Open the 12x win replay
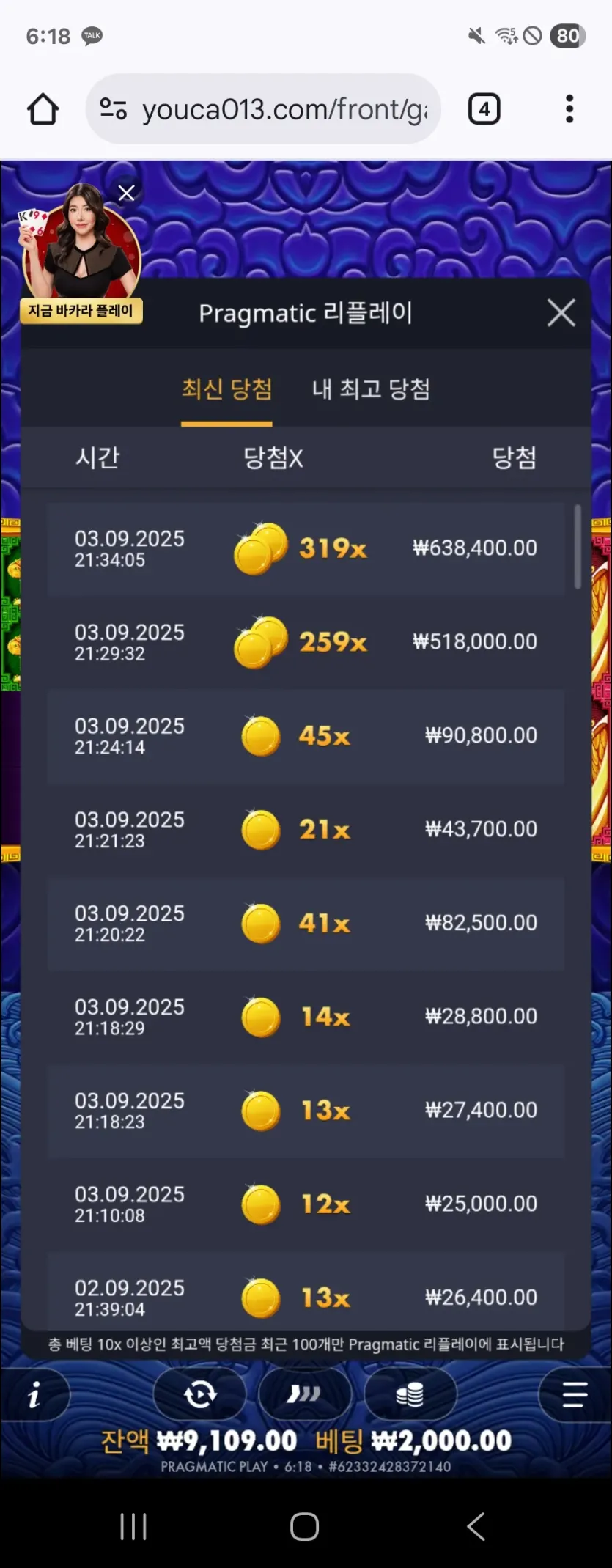Image resolution: width=612 pixels, height=1568 pixels. click(306, 1204)
